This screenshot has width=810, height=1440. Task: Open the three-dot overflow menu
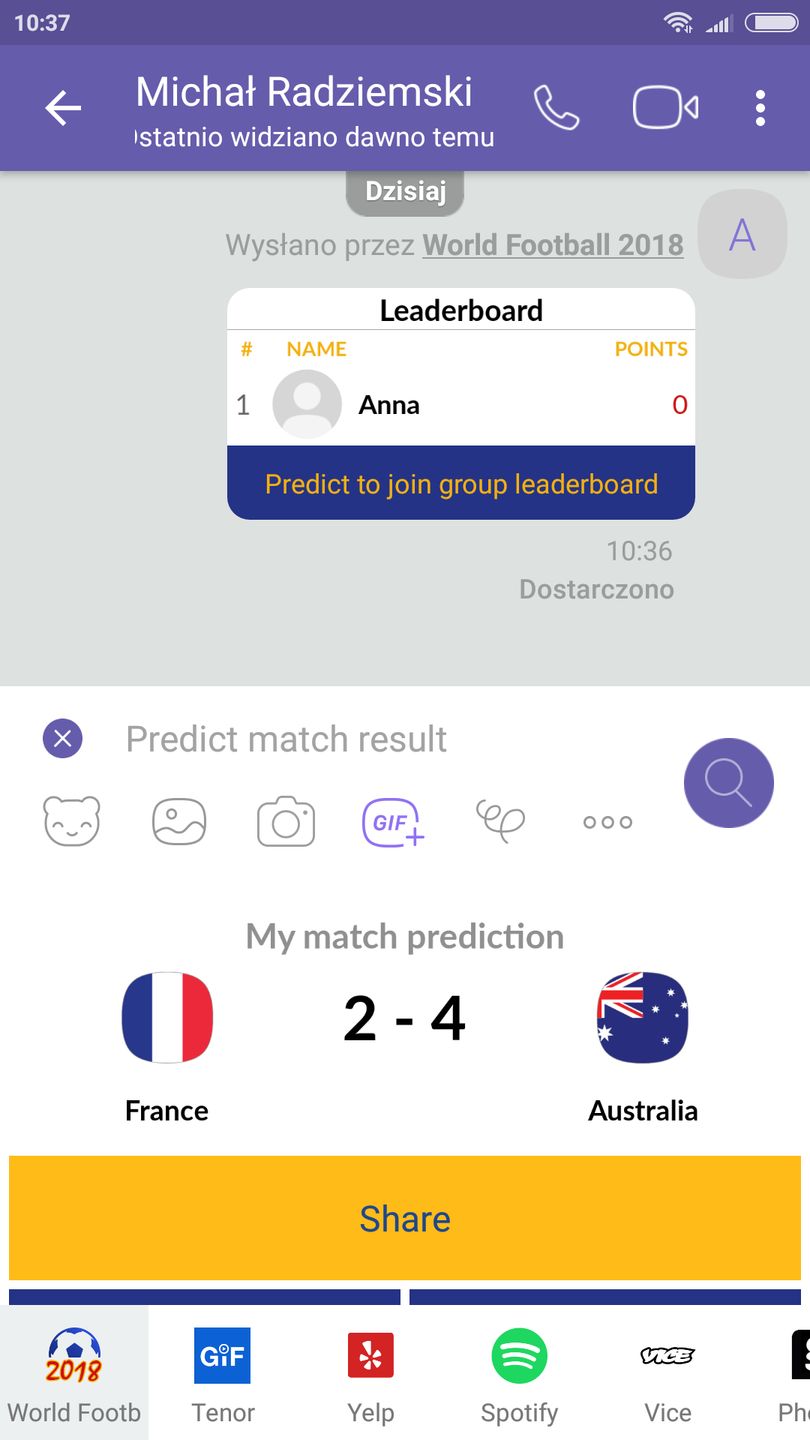[760, 108]
